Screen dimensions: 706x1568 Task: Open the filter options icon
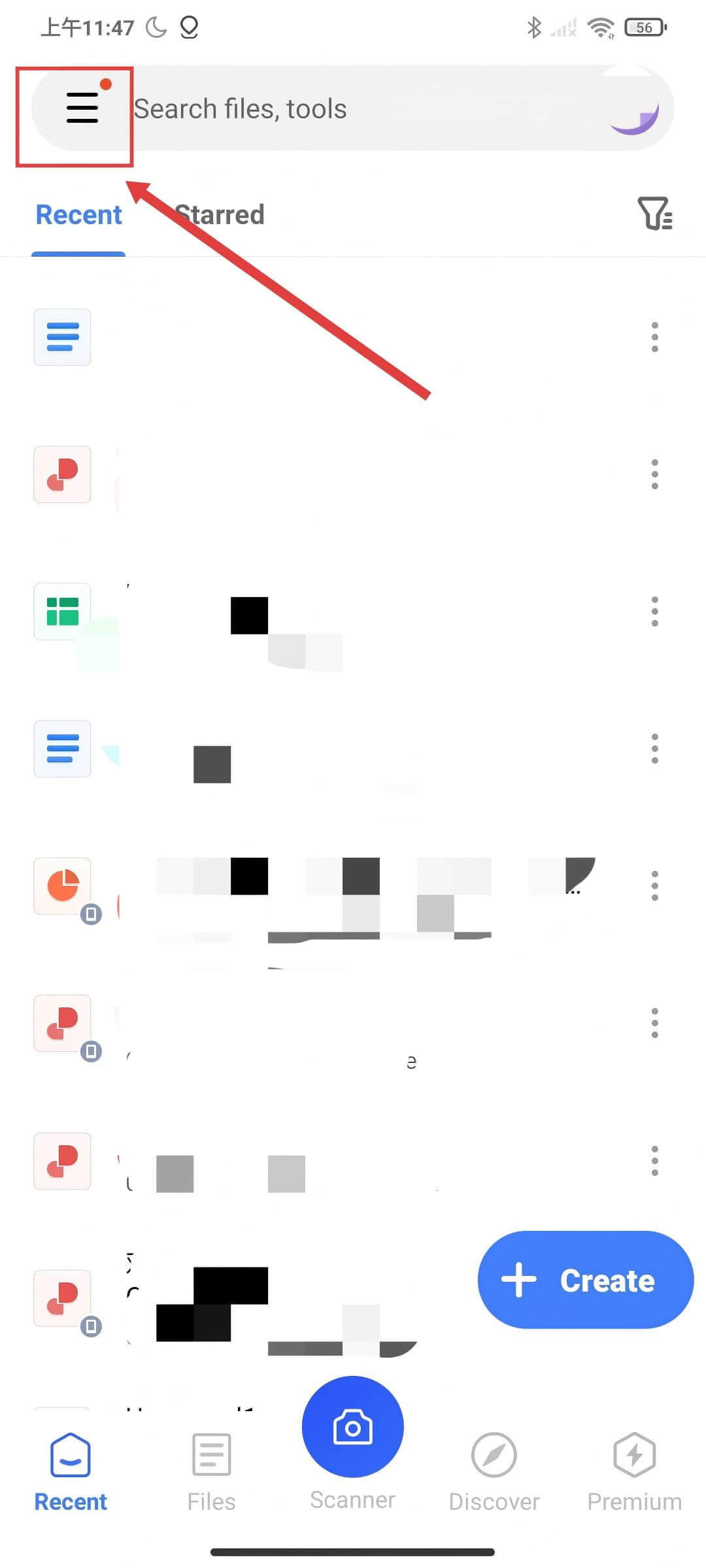(654, 214)
